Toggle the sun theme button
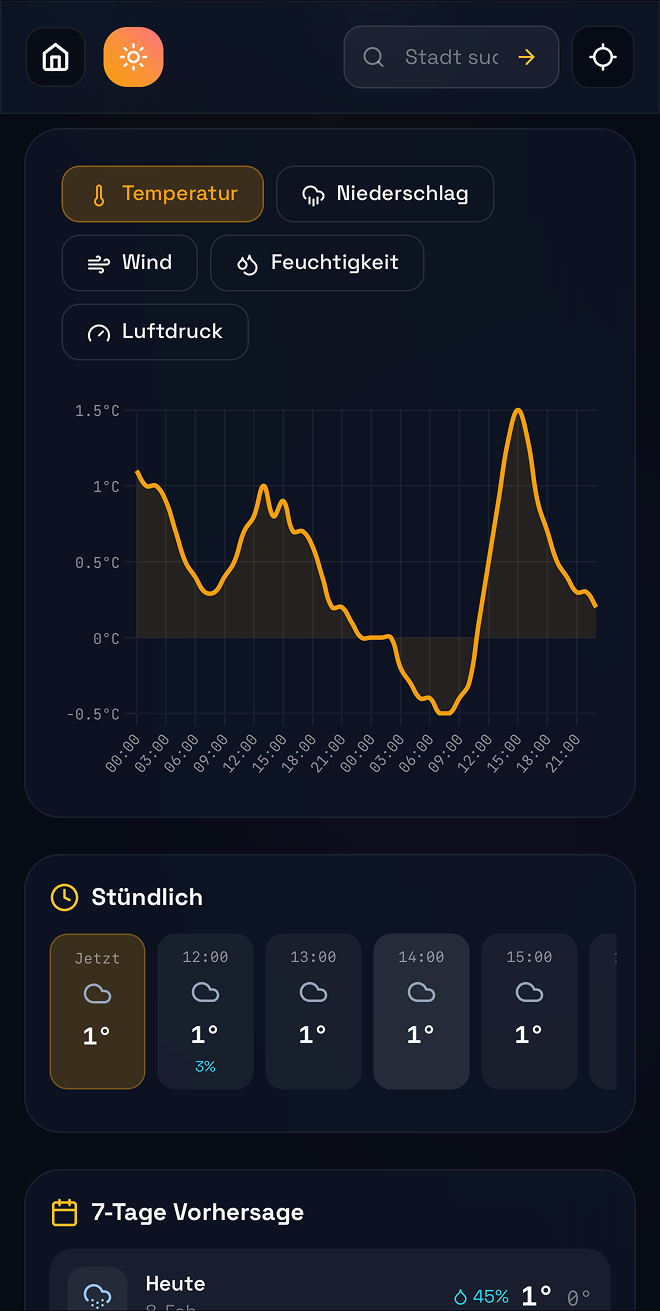660x1311 pixels. point(133,57)
